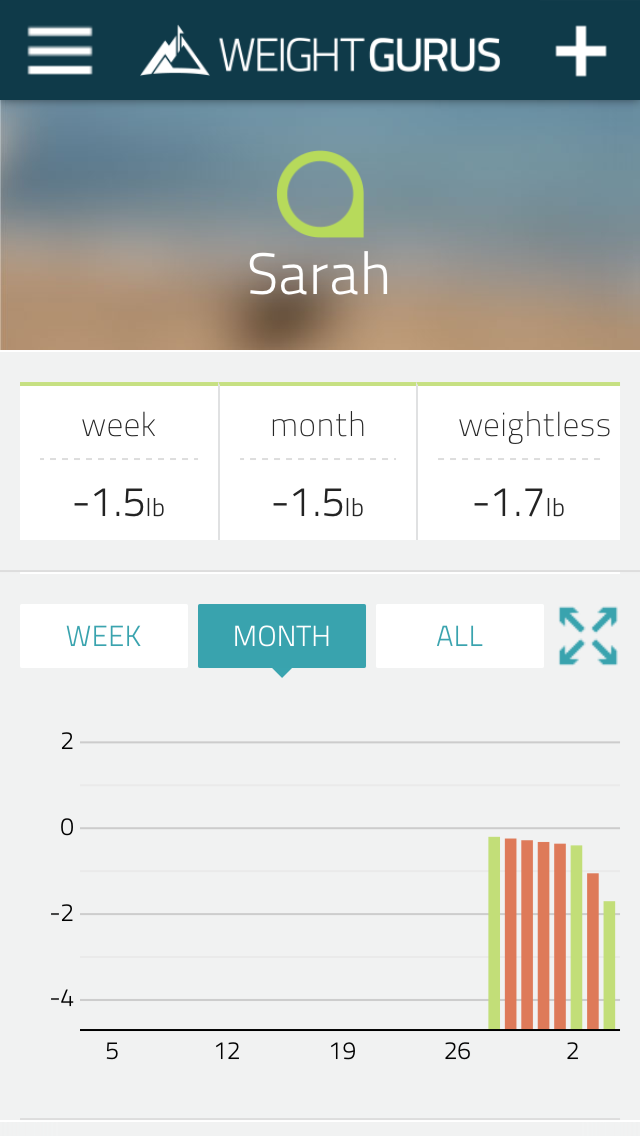Viewport: 640px width, 1136px height.
Task: Open the hamburger drawer menu
Action: point(59,51)
